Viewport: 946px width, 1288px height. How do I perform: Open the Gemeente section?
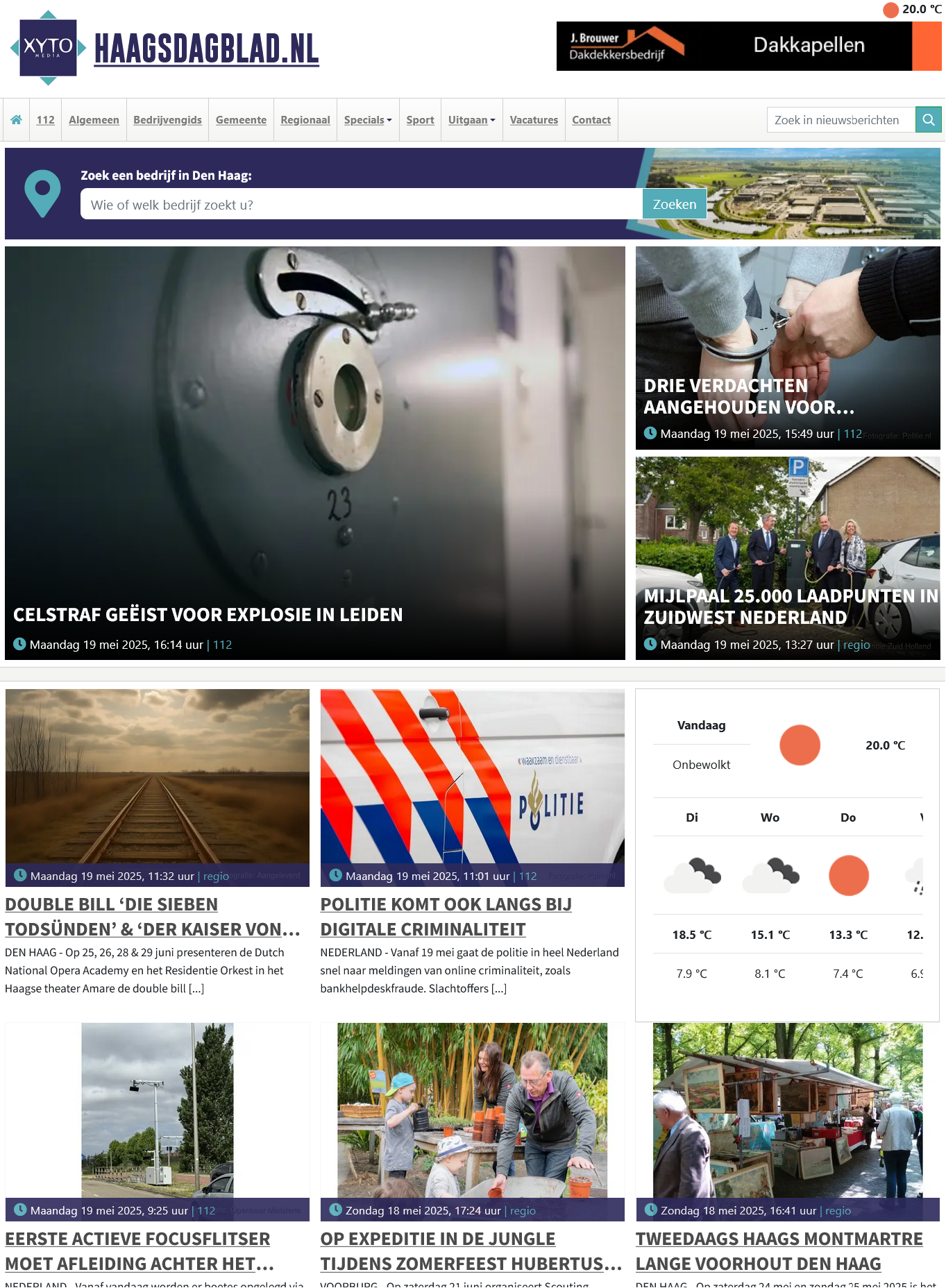[x=241, y=120]
